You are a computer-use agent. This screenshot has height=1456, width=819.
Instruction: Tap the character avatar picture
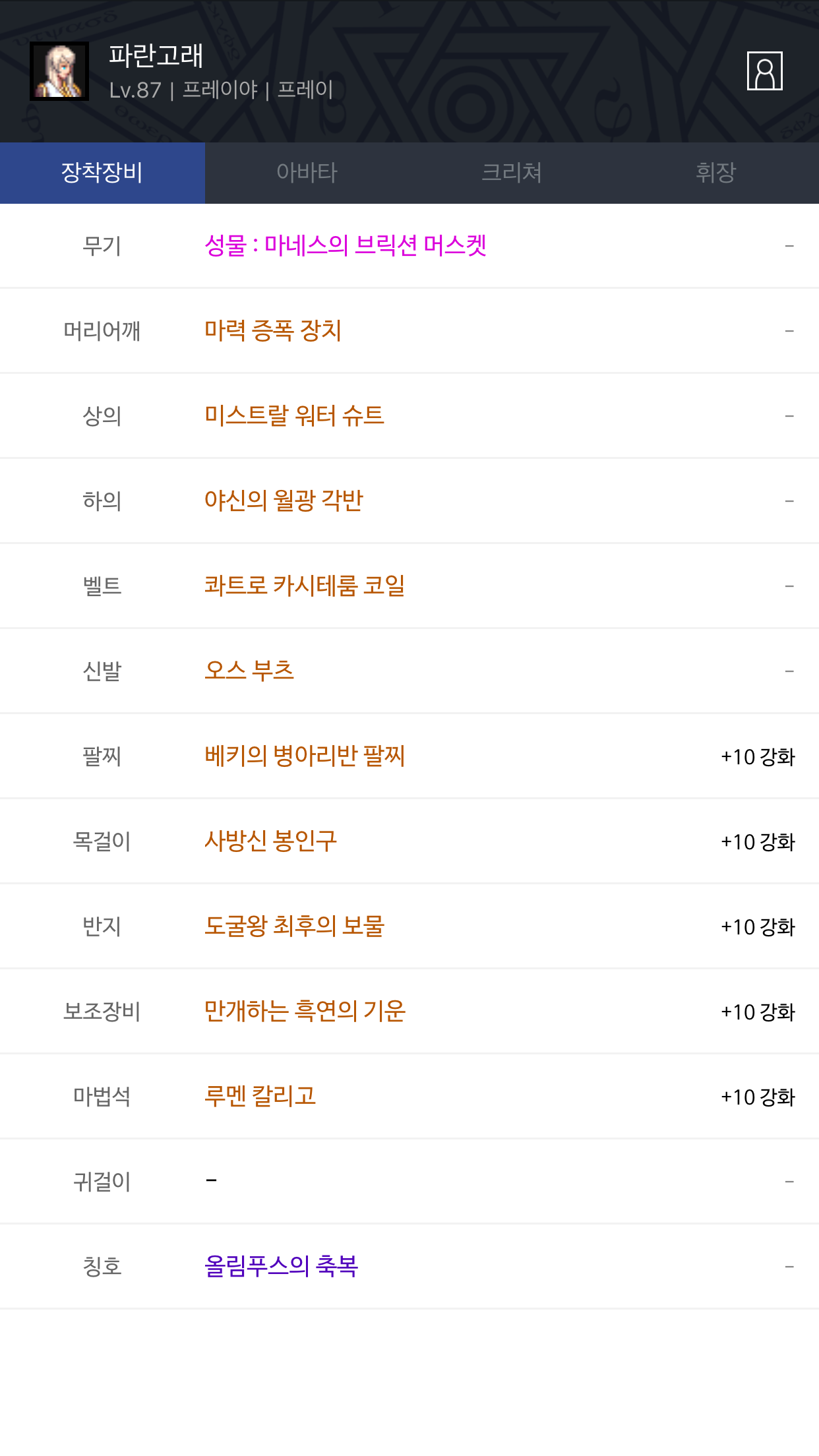[59, 71]
